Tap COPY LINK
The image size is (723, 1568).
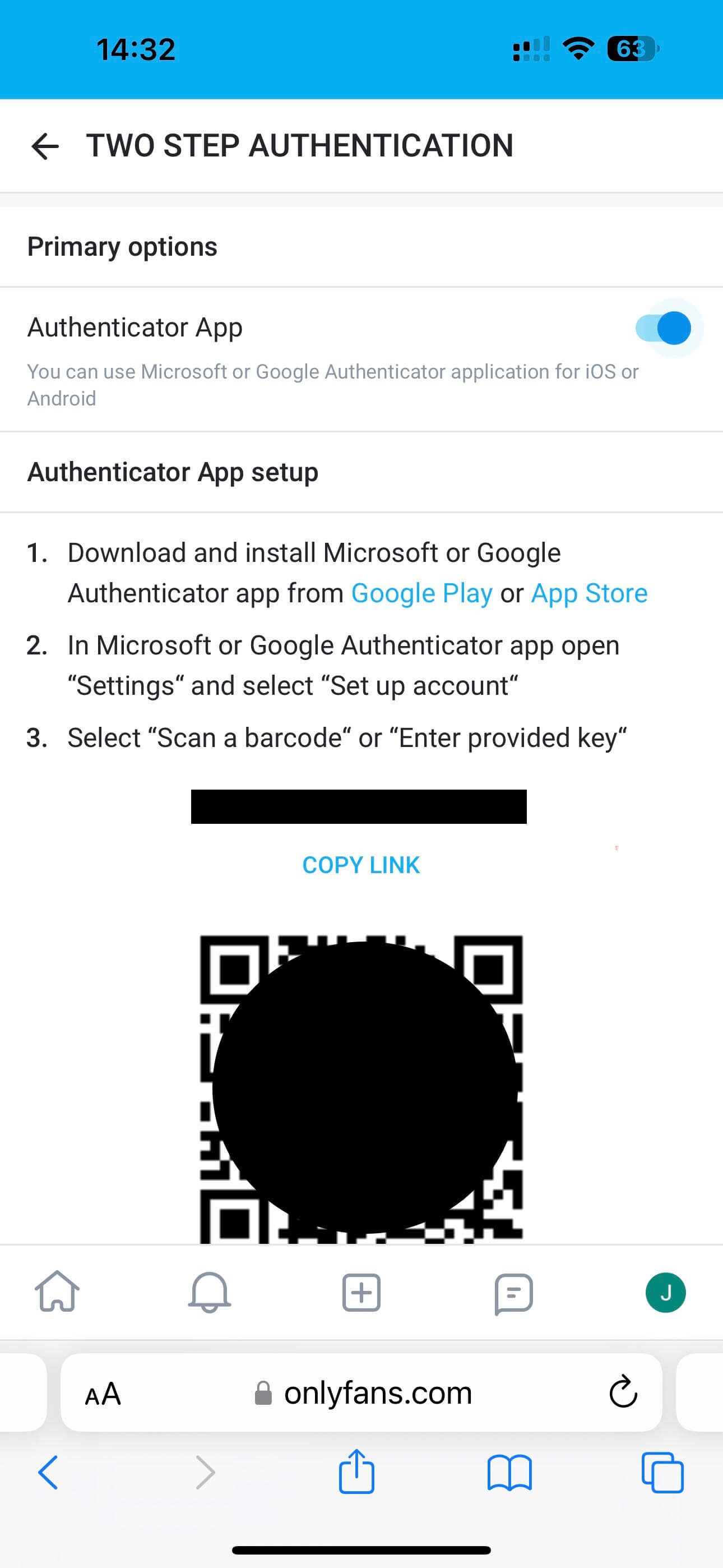(x=361, y=865)
